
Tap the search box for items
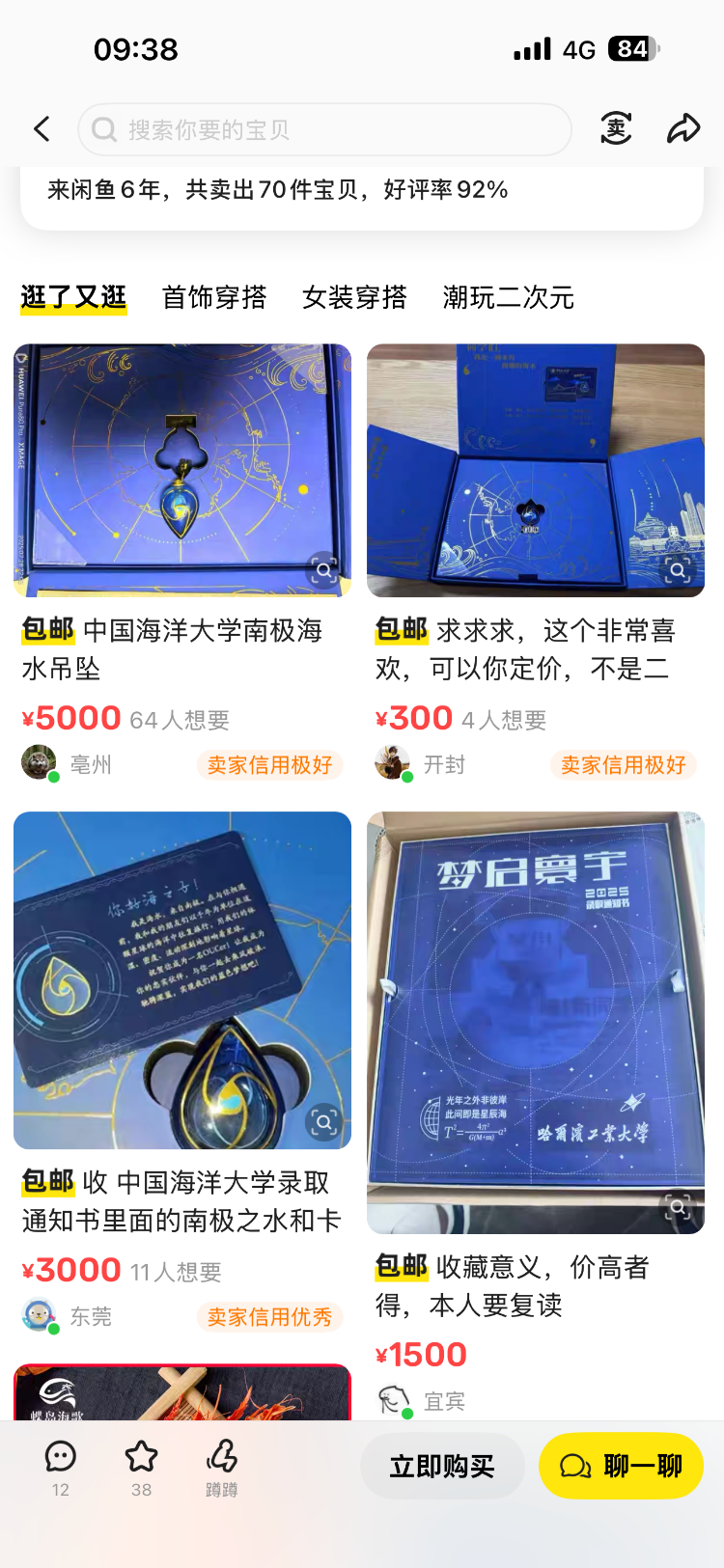click(324, 129)
